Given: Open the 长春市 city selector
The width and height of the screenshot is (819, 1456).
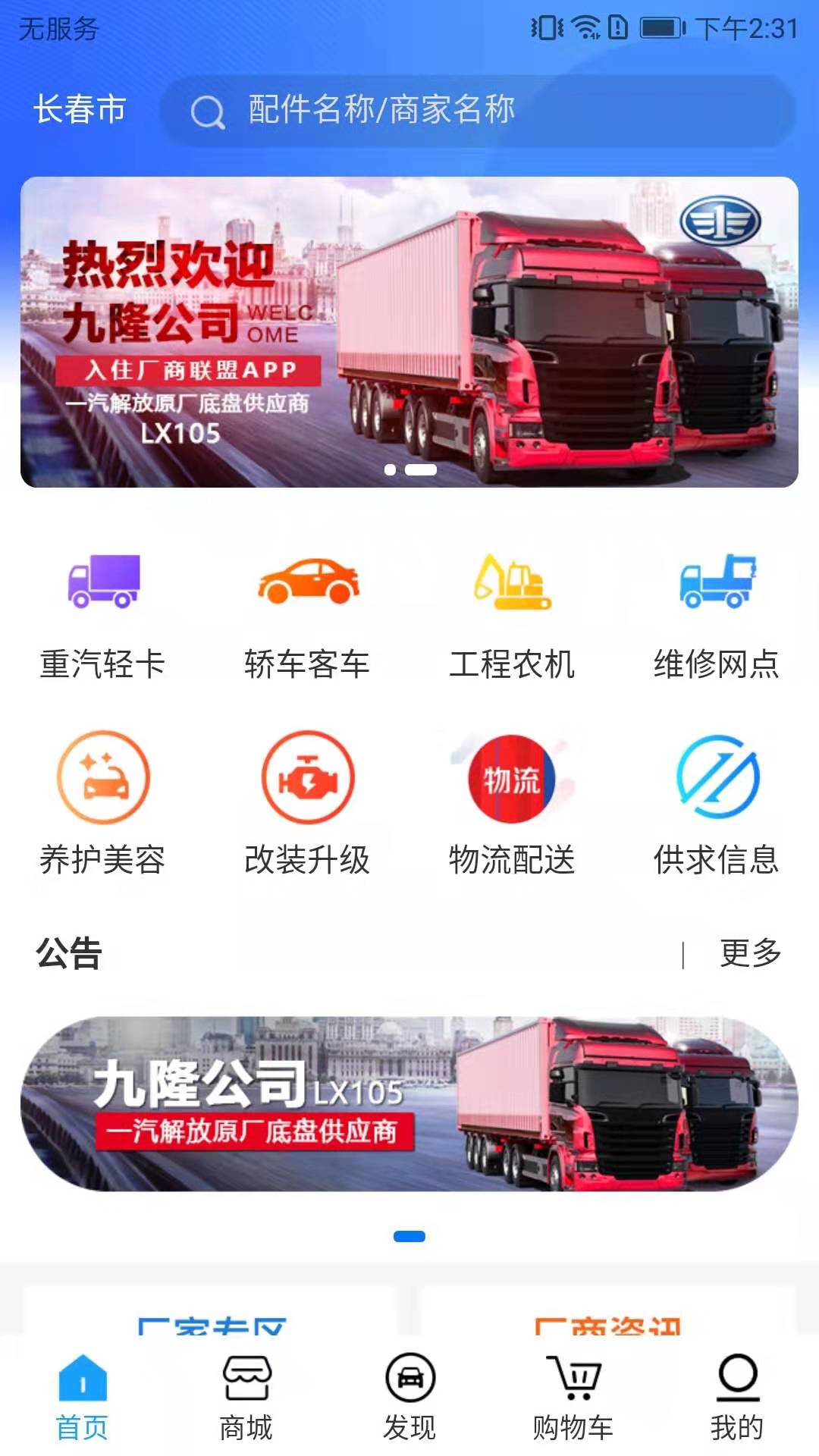Looking at the screenshot, I should (x=80, y=109).
